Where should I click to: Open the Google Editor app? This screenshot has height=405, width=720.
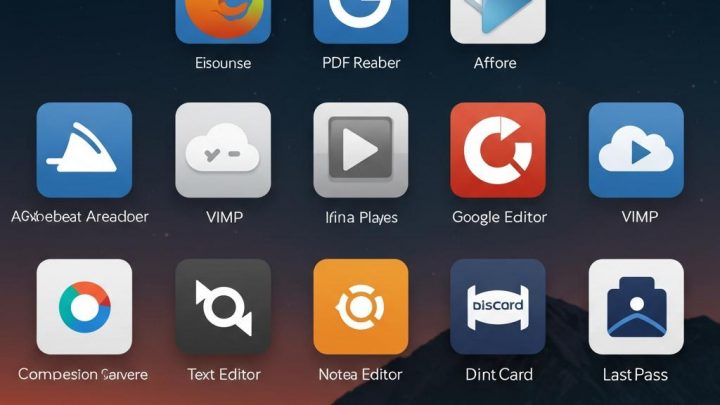click(x=498, y=150)
